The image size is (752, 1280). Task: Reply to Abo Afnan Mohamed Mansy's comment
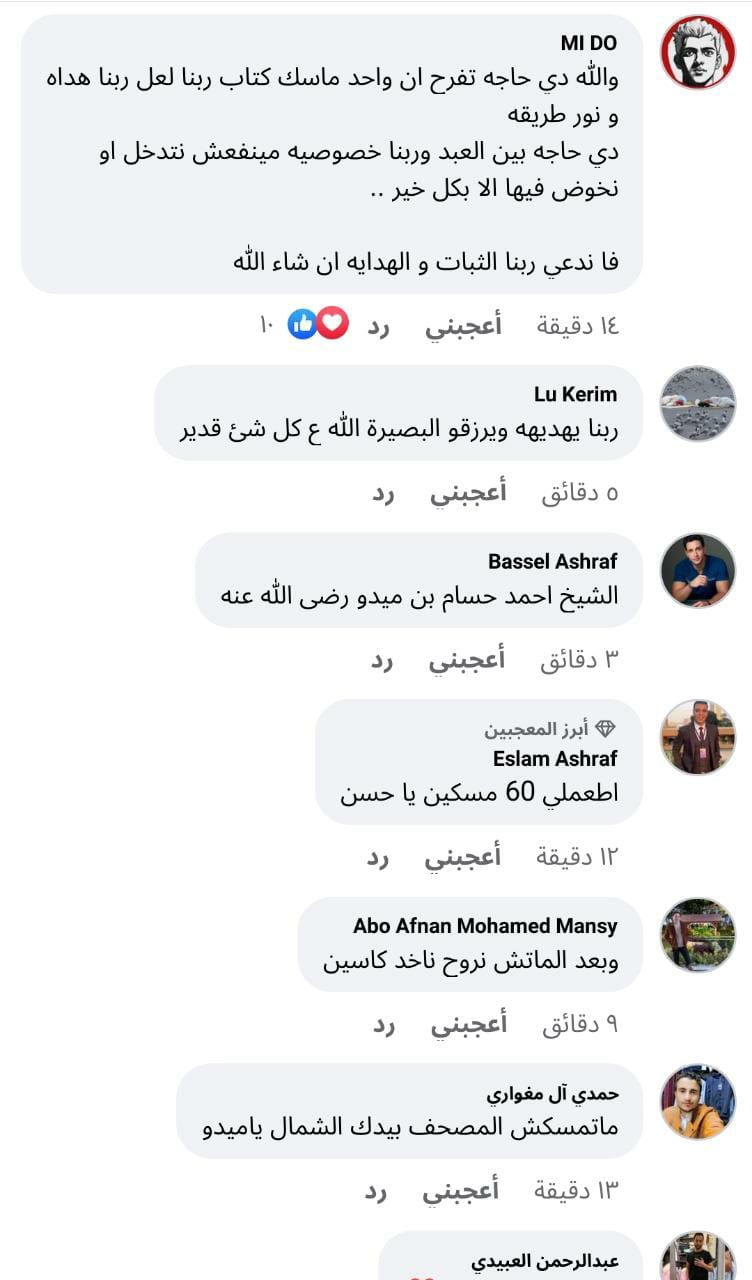coord(384,1024)
